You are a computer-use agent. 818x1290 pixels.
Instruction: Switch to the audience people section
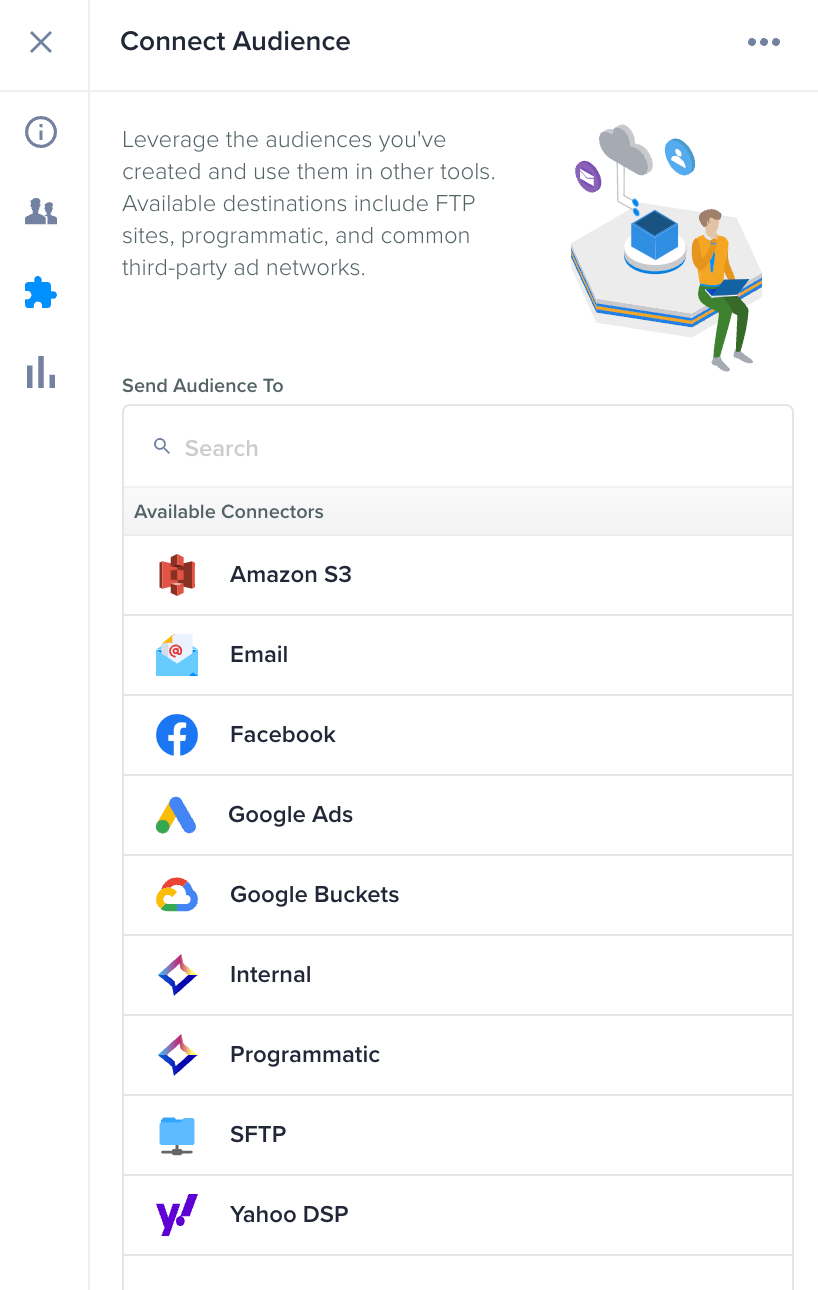pyautogui.click(x=41, y=211)
